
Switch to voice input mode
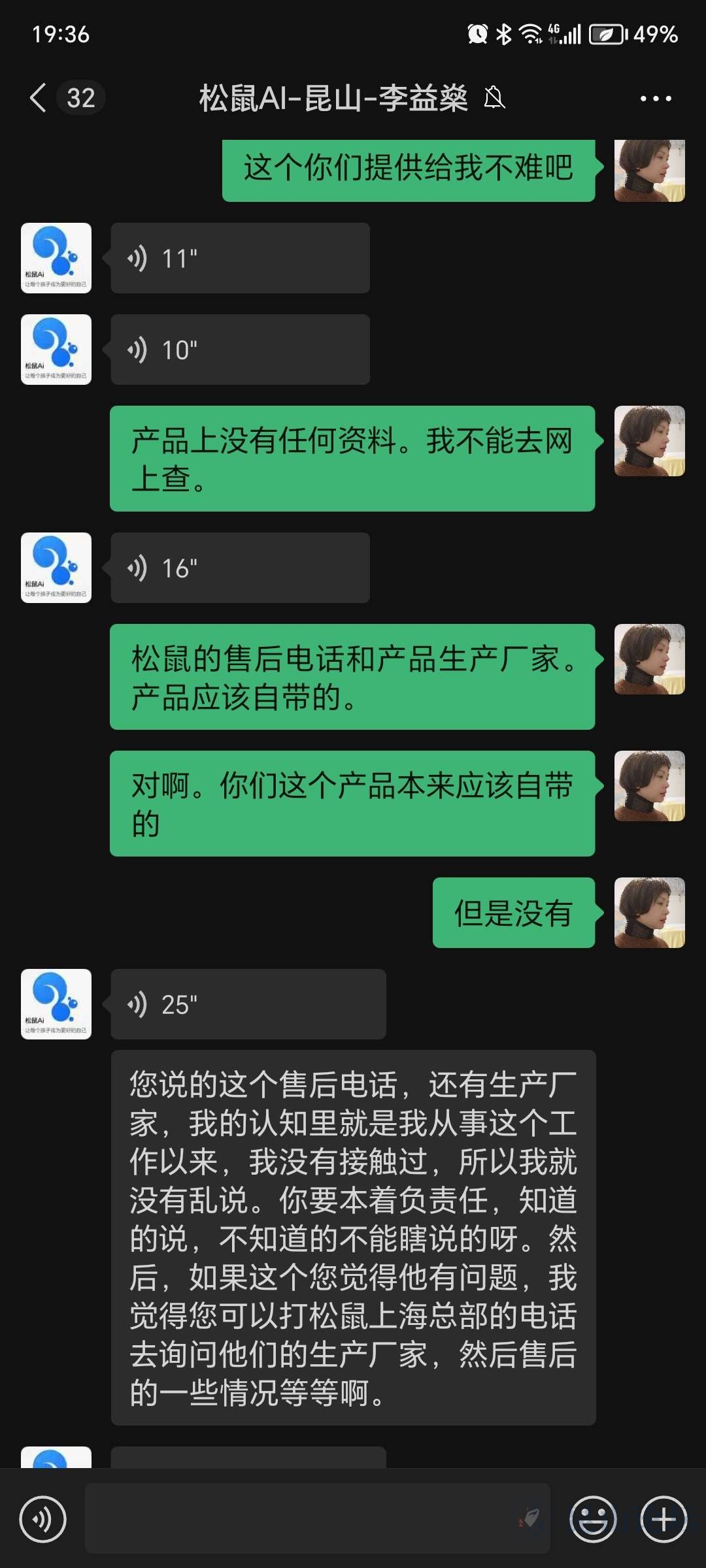[43, 1519]
